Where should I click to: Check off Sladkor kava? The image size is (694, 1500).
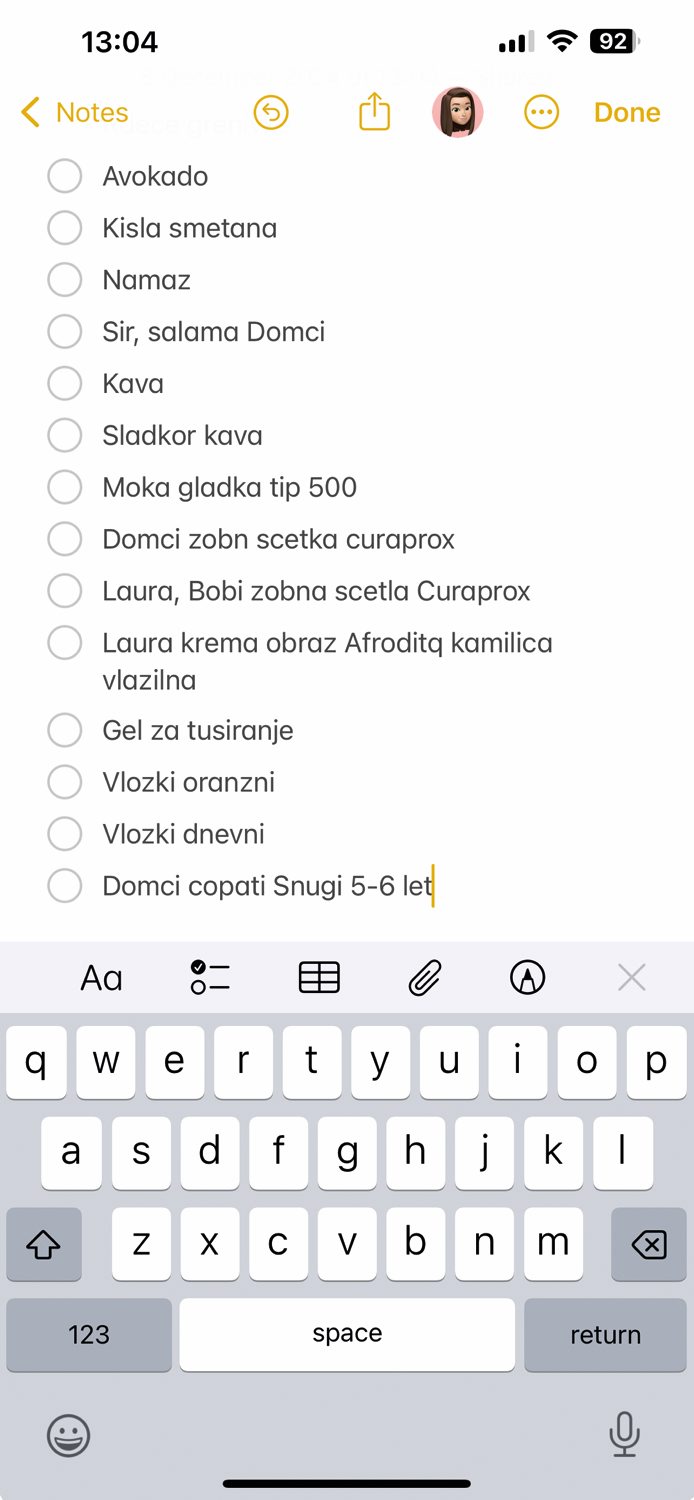[65, 435]
